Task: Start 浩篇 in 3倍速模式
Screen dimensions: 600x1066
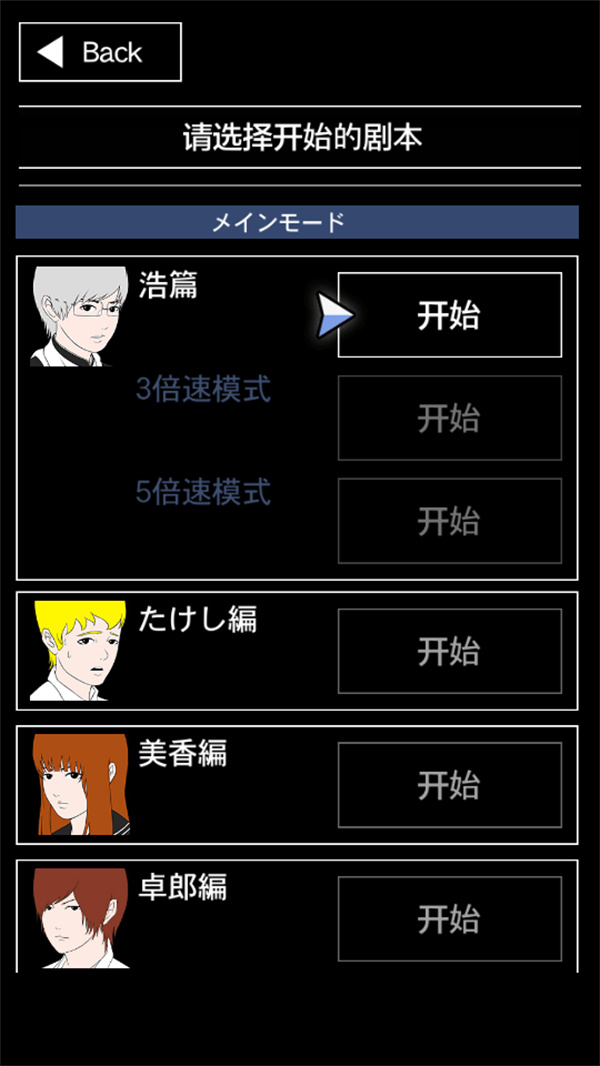Action: tap(449, 418)
